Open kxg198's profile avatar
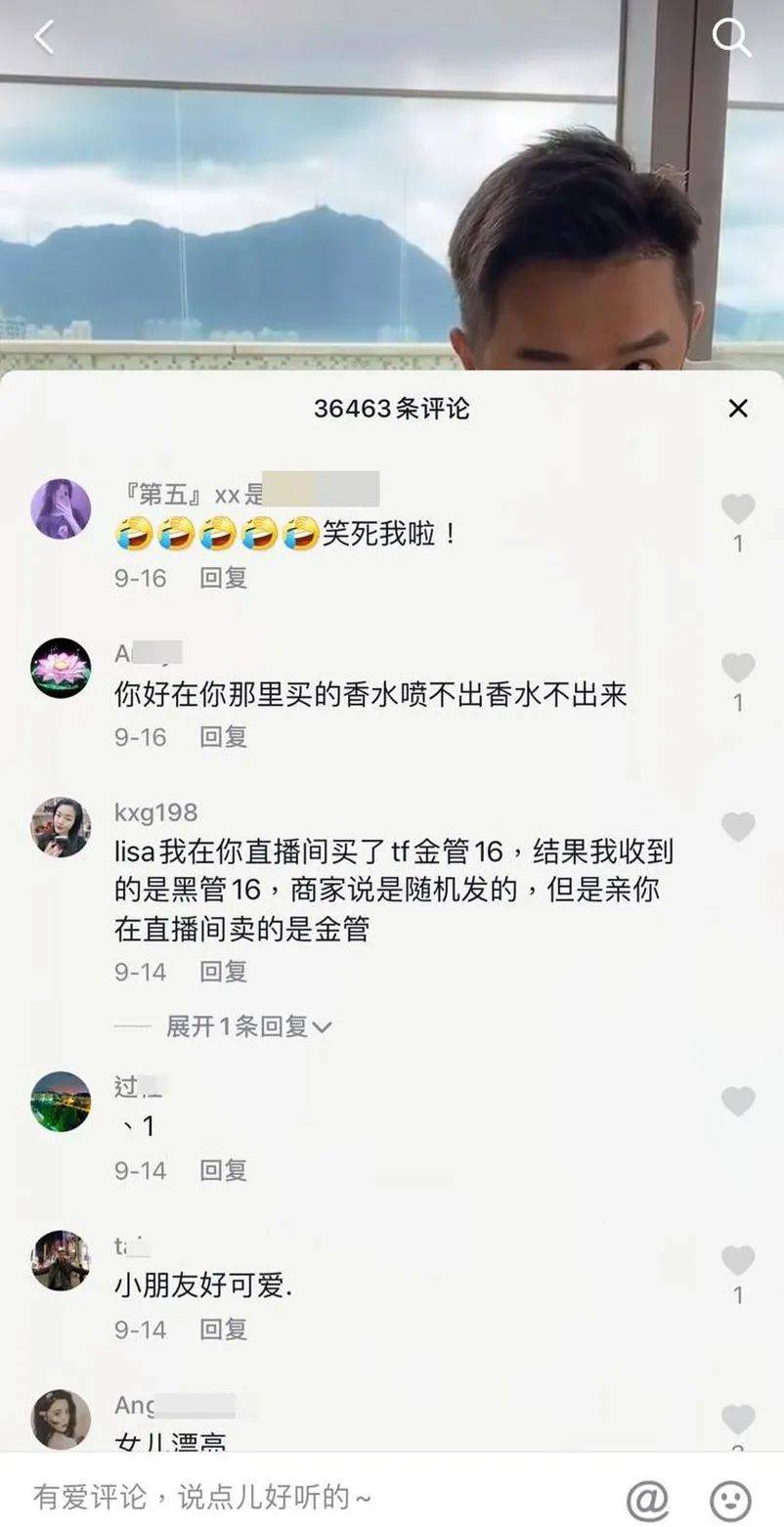Viewport: 784px width, 1527px height. 61,826
